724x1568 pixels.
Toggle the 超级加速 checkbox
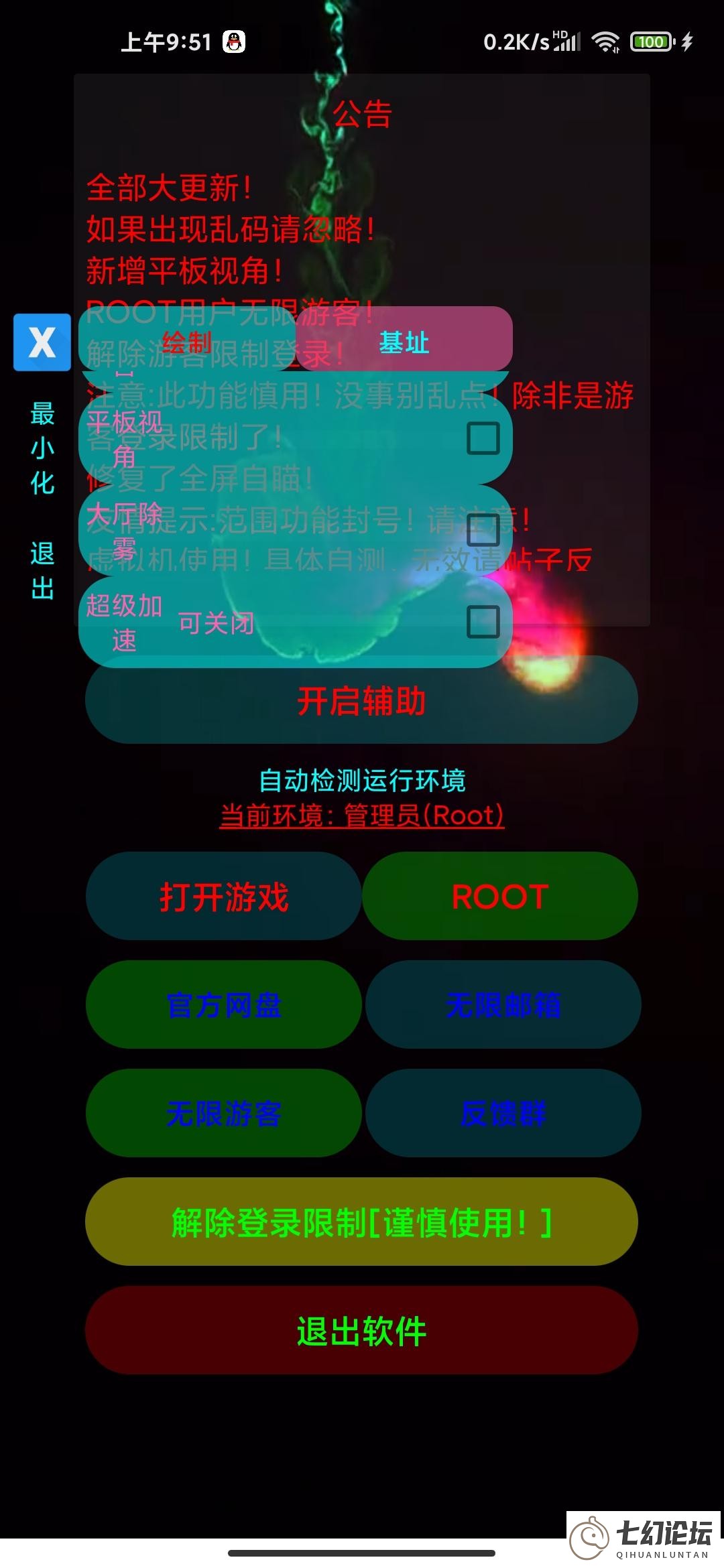tap(483, 622)
